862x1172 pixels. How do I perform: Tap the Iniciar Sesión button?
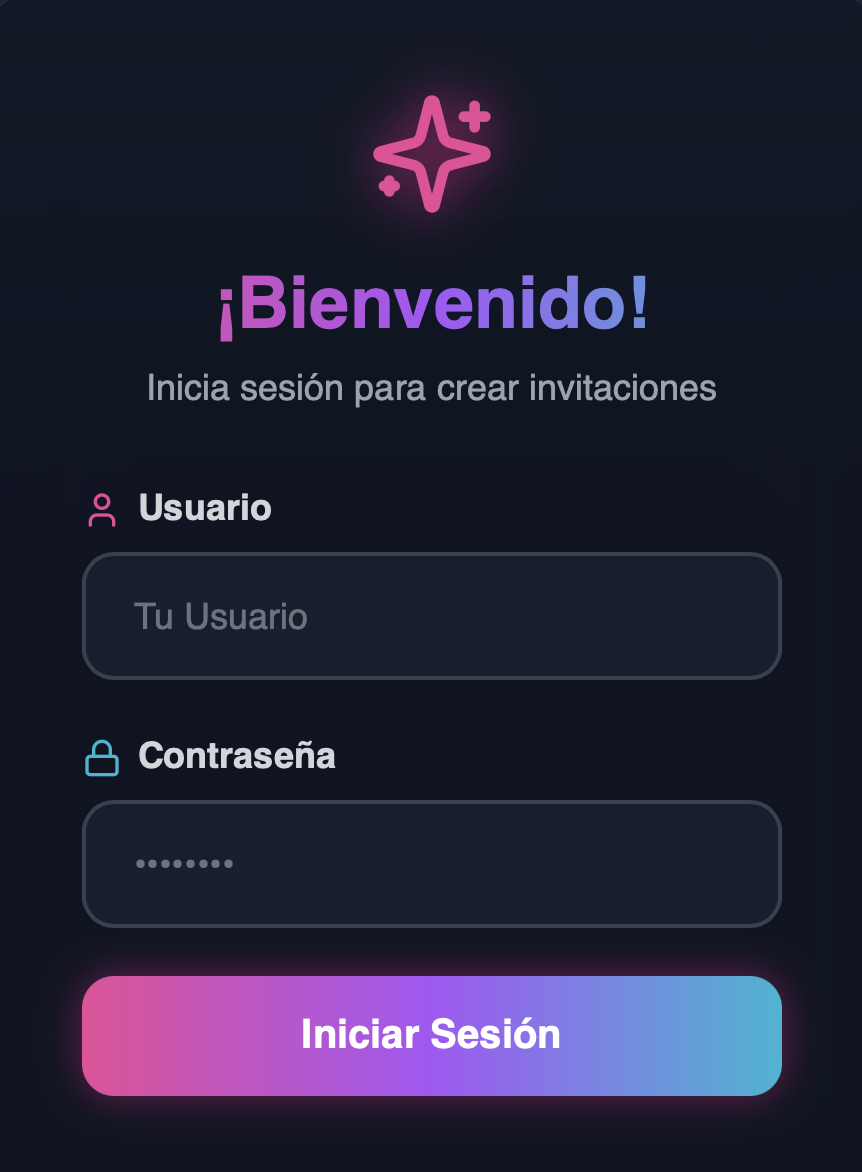[431, 1035]
